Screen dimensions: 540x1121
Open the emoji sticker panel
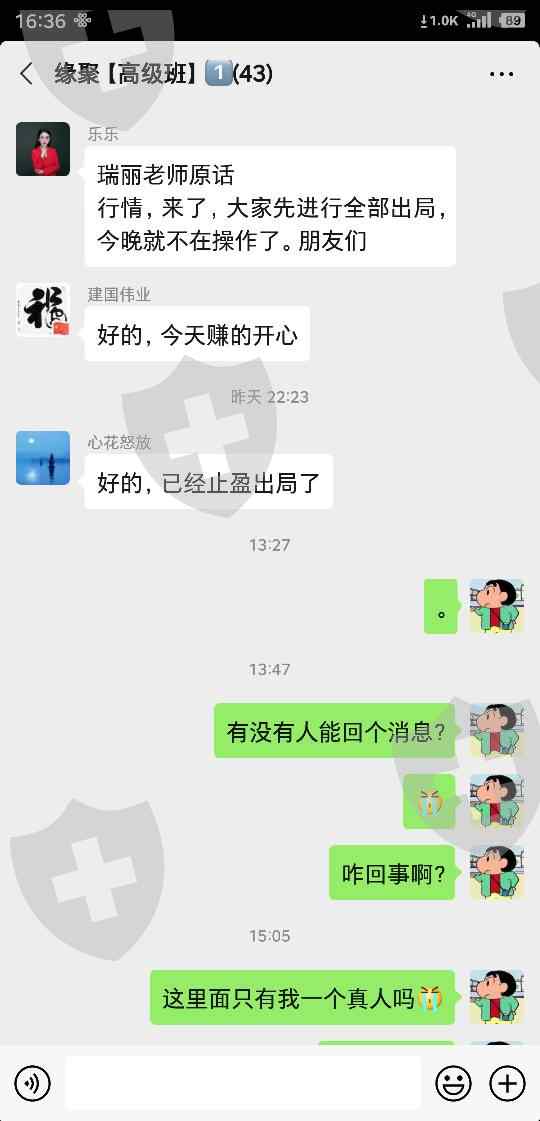click(453, 1084)
